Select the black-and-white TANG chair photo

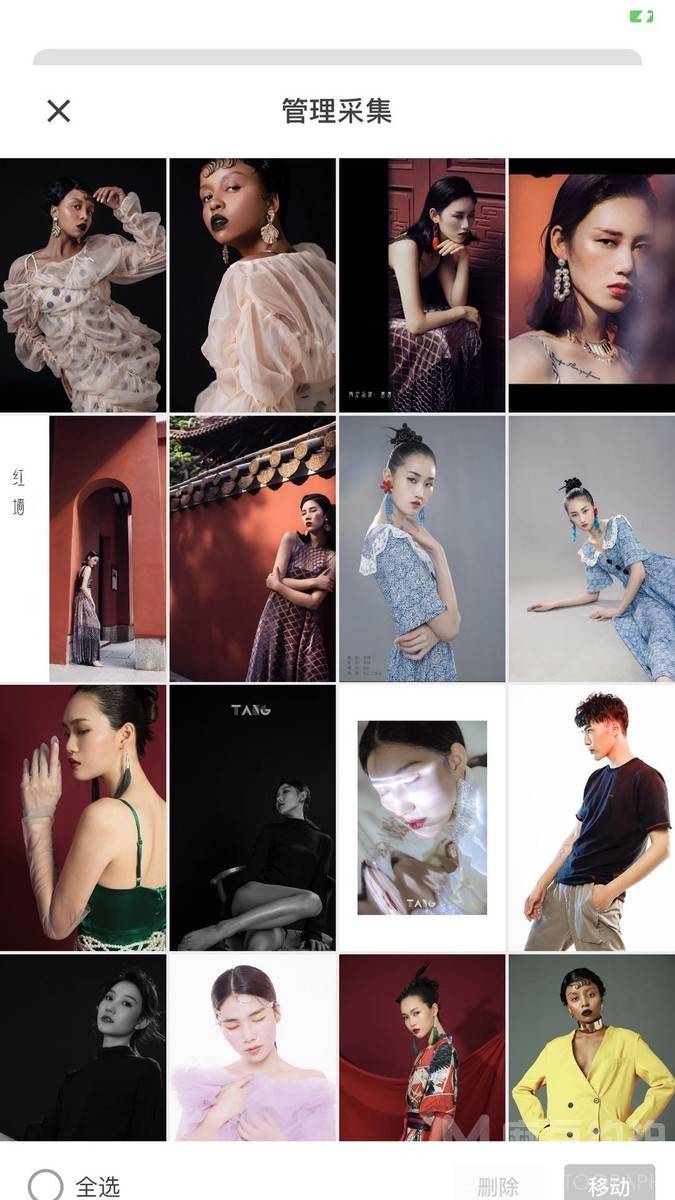pyautogui.click(x=252, y=817)
